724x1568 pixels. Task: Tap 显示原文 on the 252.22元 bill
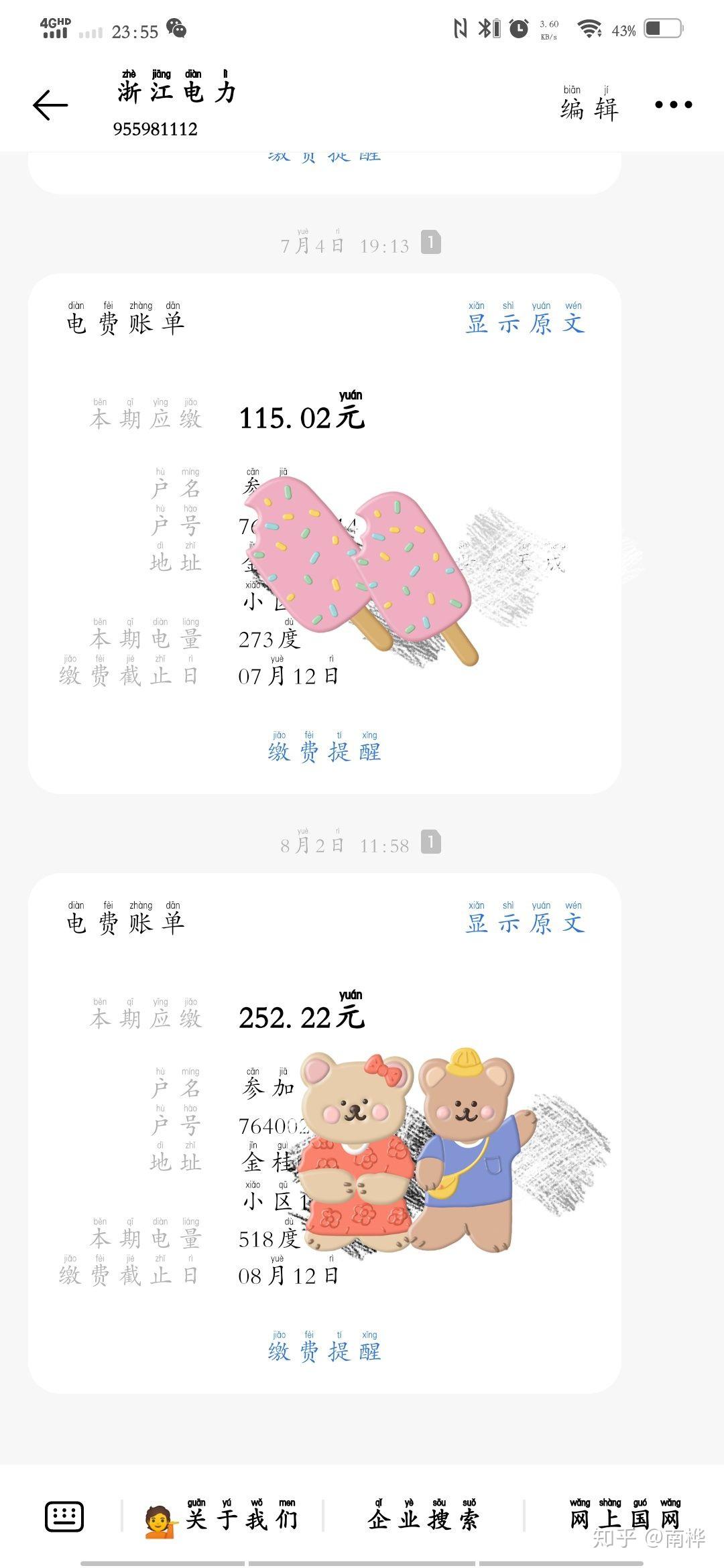[525, 921]
